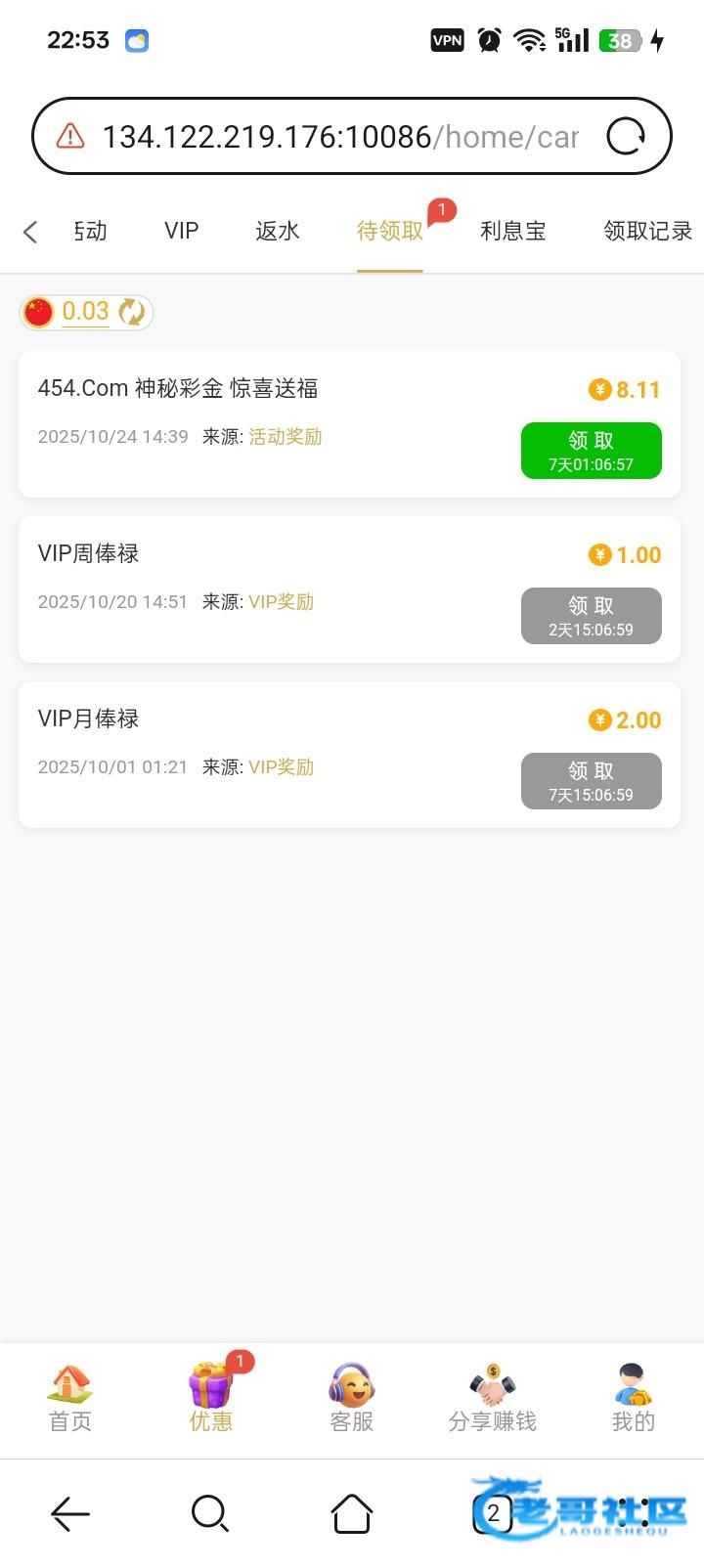Image resolution: width=704 pixels, height=1568 pixels.
Task: Open 分享赚钱 in the bottom bar
Action: pos(493,1399)
